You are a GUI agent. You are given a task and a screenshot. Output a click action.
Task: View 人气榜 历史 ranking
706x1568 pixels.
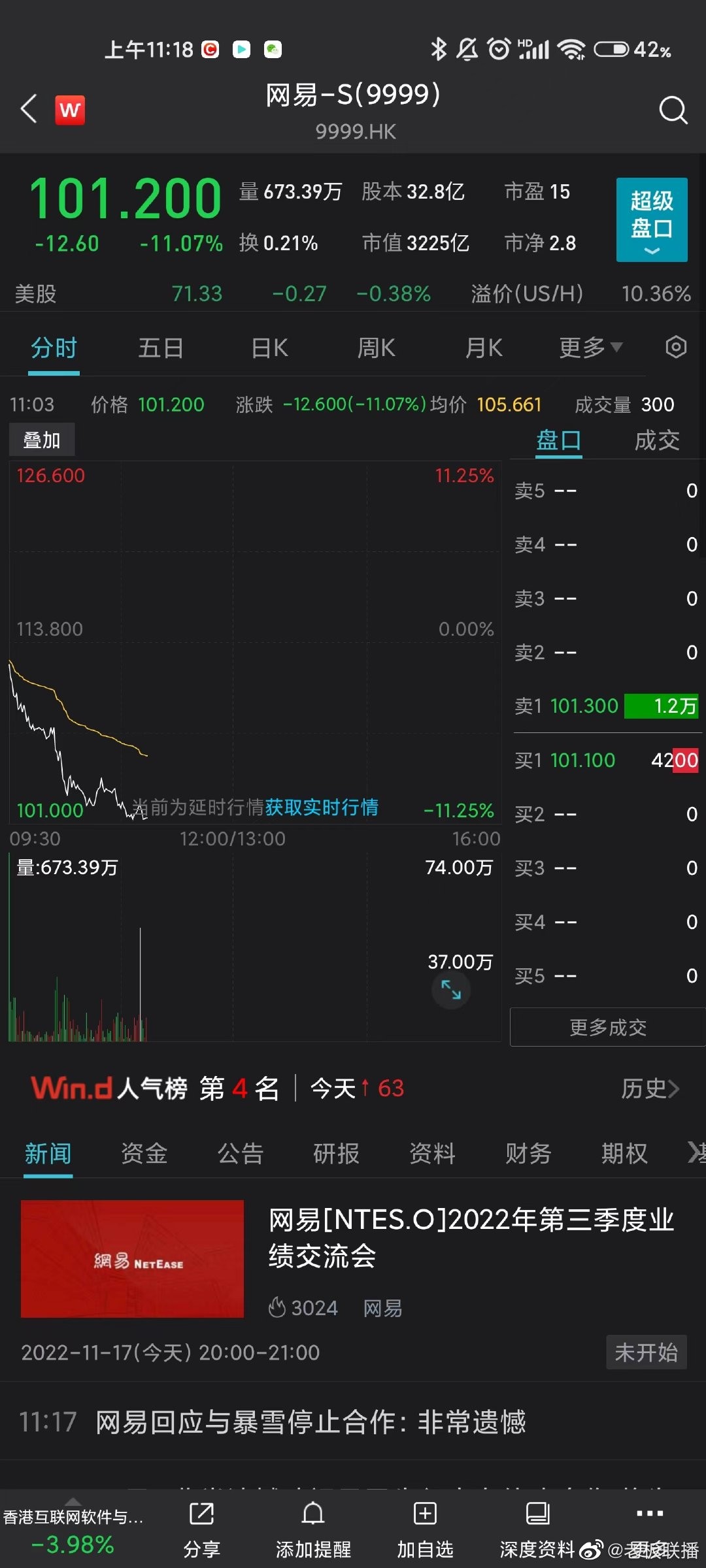[x=650, y=1088]
